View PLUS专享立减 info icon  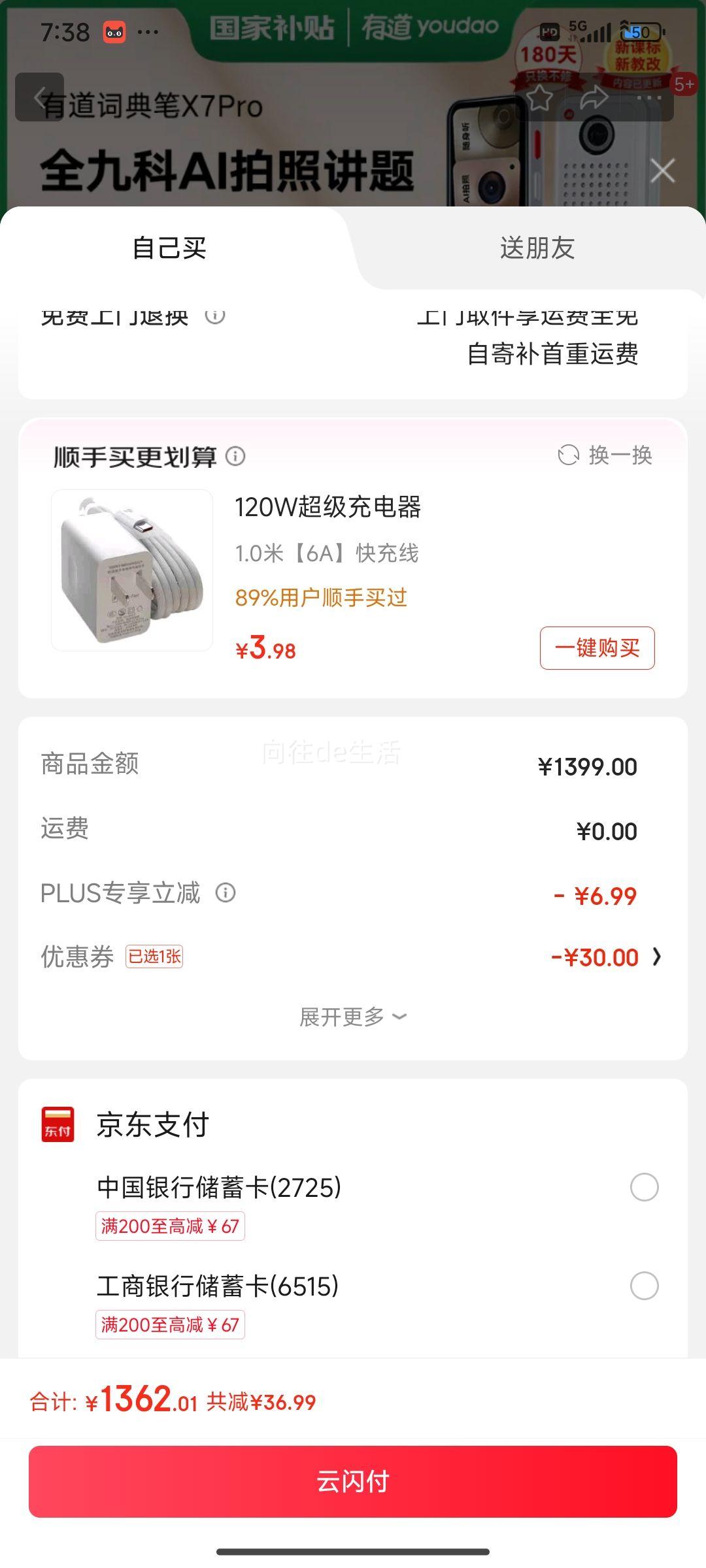click(226, 892)
